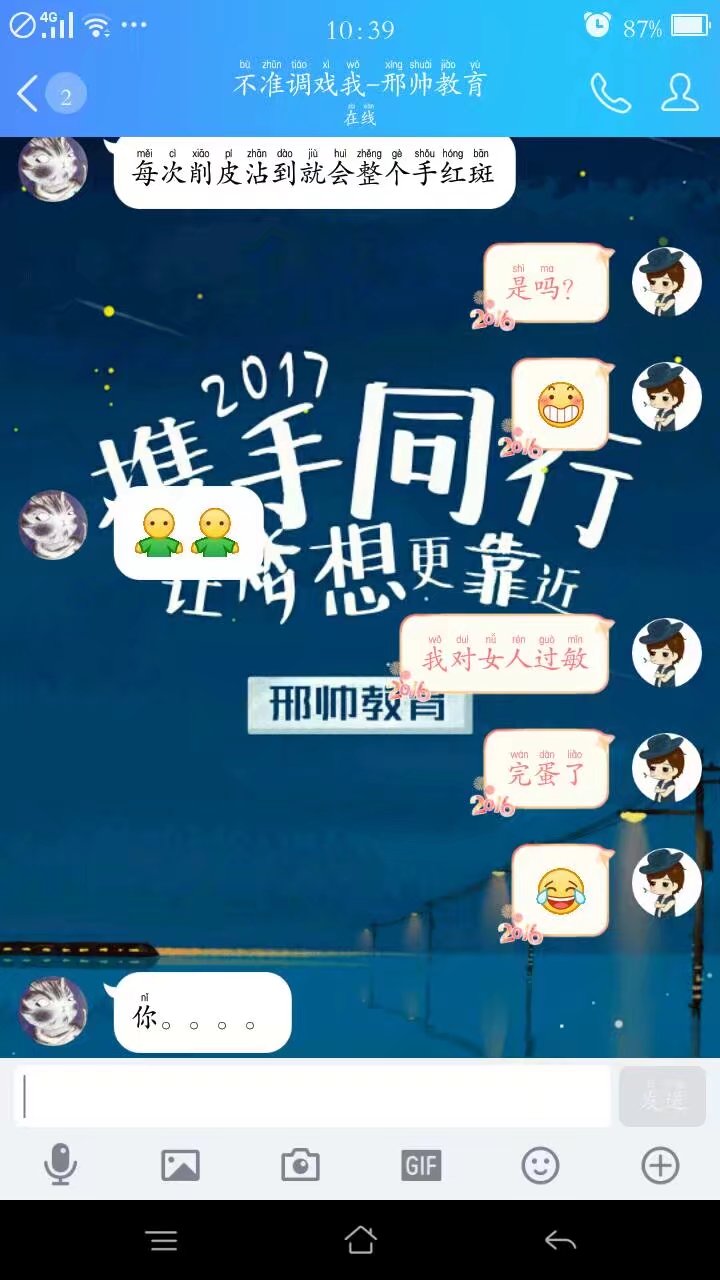Start a voice call with this contact

(x=610, y=93)
